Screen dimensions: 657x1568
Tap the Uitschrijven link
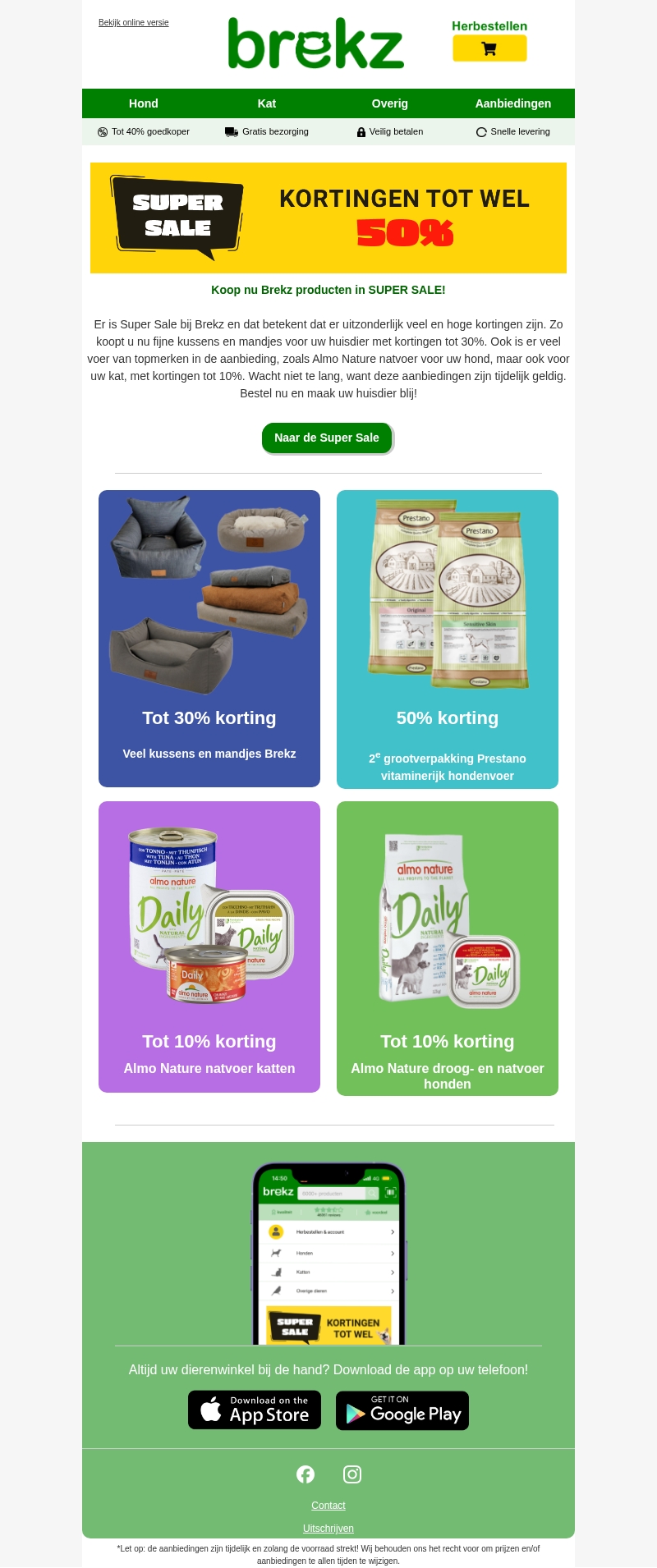click(328, 1529)
